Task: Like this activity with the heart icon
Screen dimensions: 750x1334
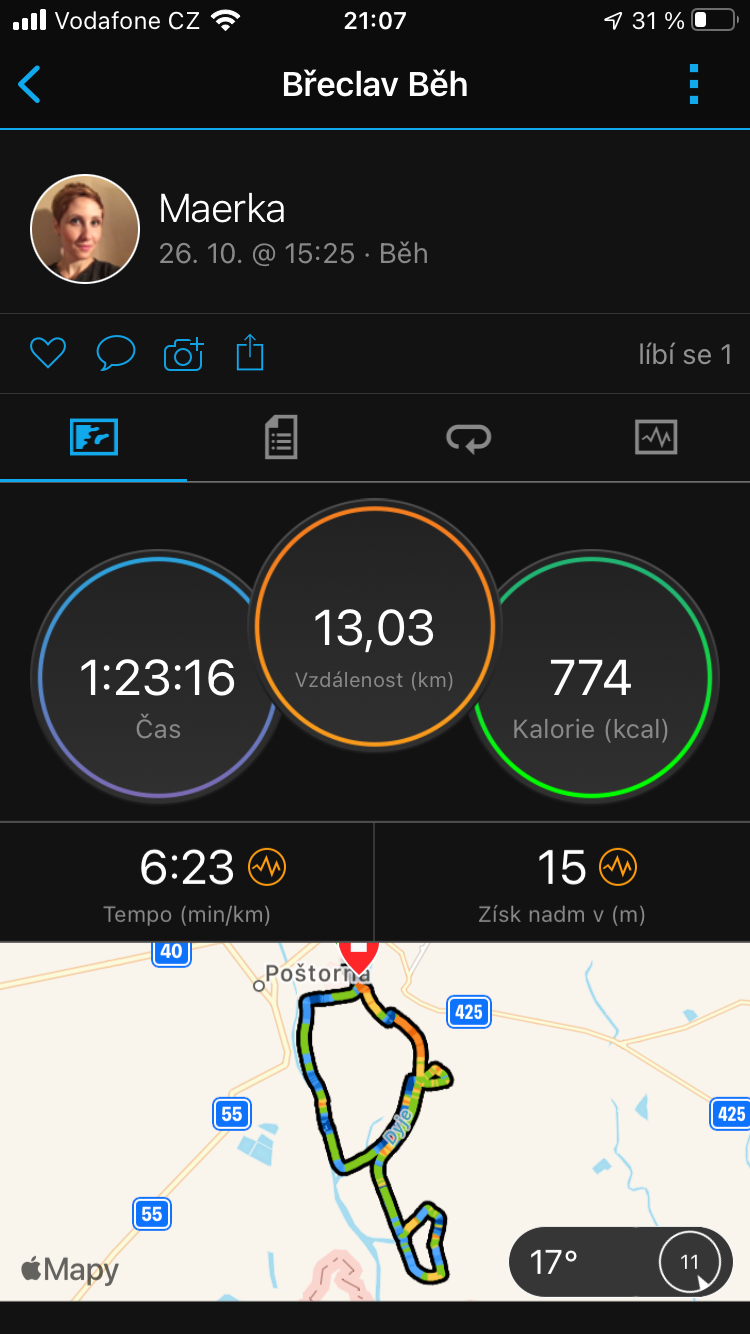Action: (47, 353)
